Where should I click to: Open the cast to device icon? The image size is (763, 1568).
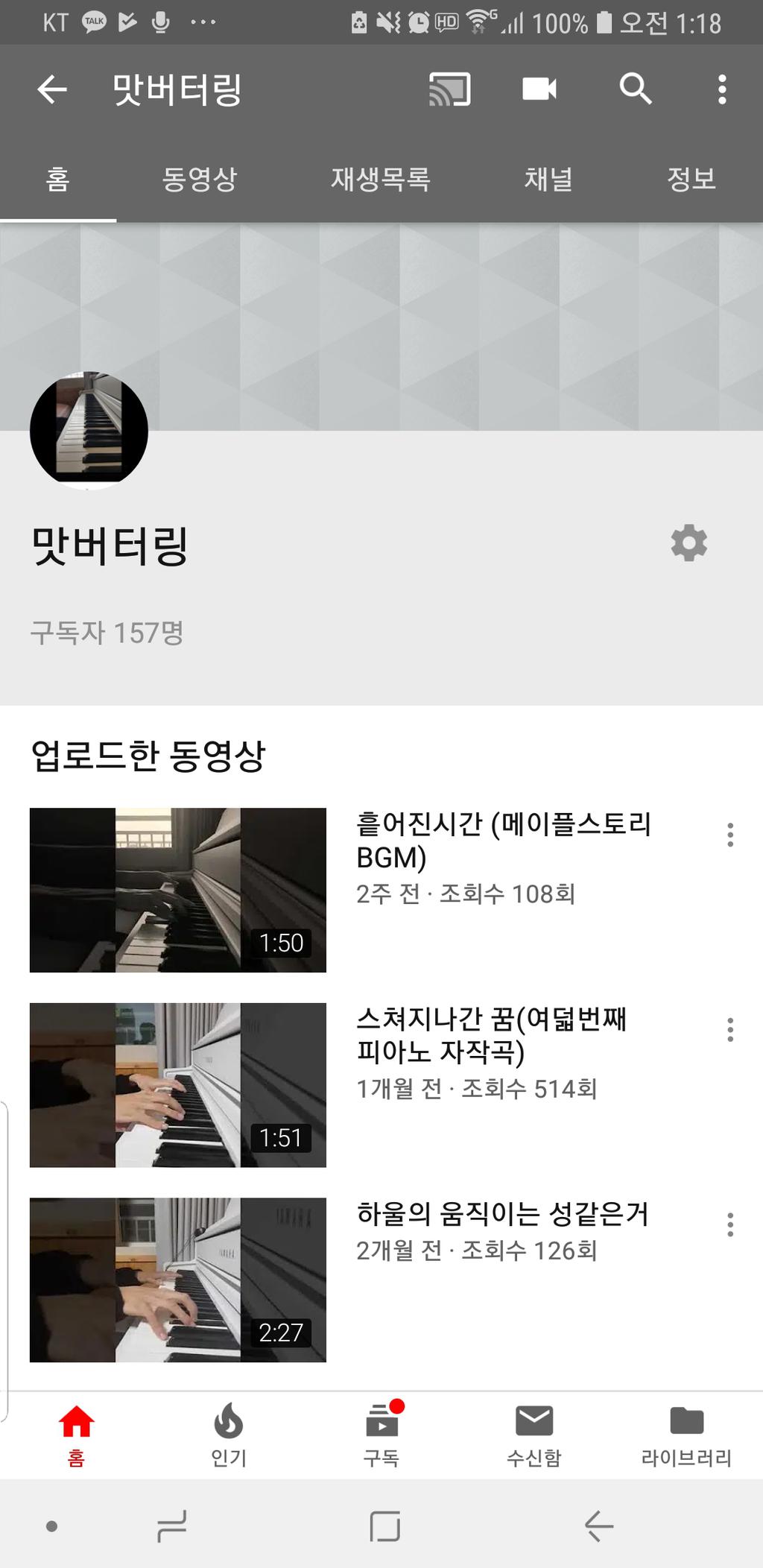(x=449, y=89)
